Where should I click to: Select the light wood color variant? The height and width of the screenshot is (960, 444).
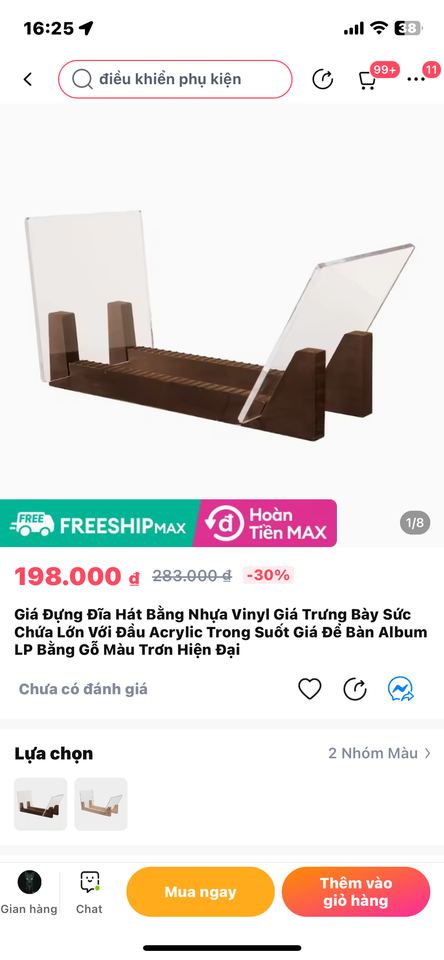101,804
